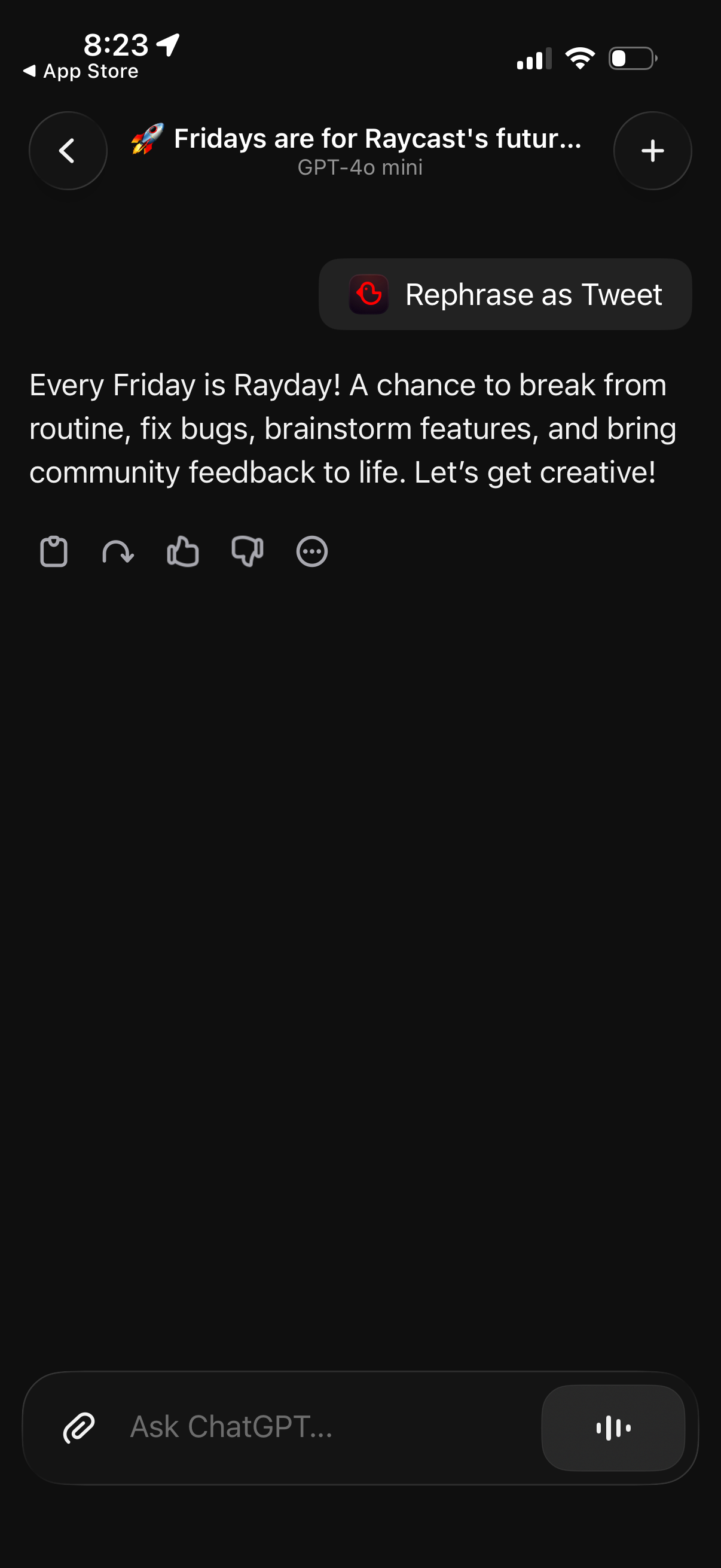Give the response a thumbs up
The width and height of the screenshot is (721, 1568).
point(182,551)
